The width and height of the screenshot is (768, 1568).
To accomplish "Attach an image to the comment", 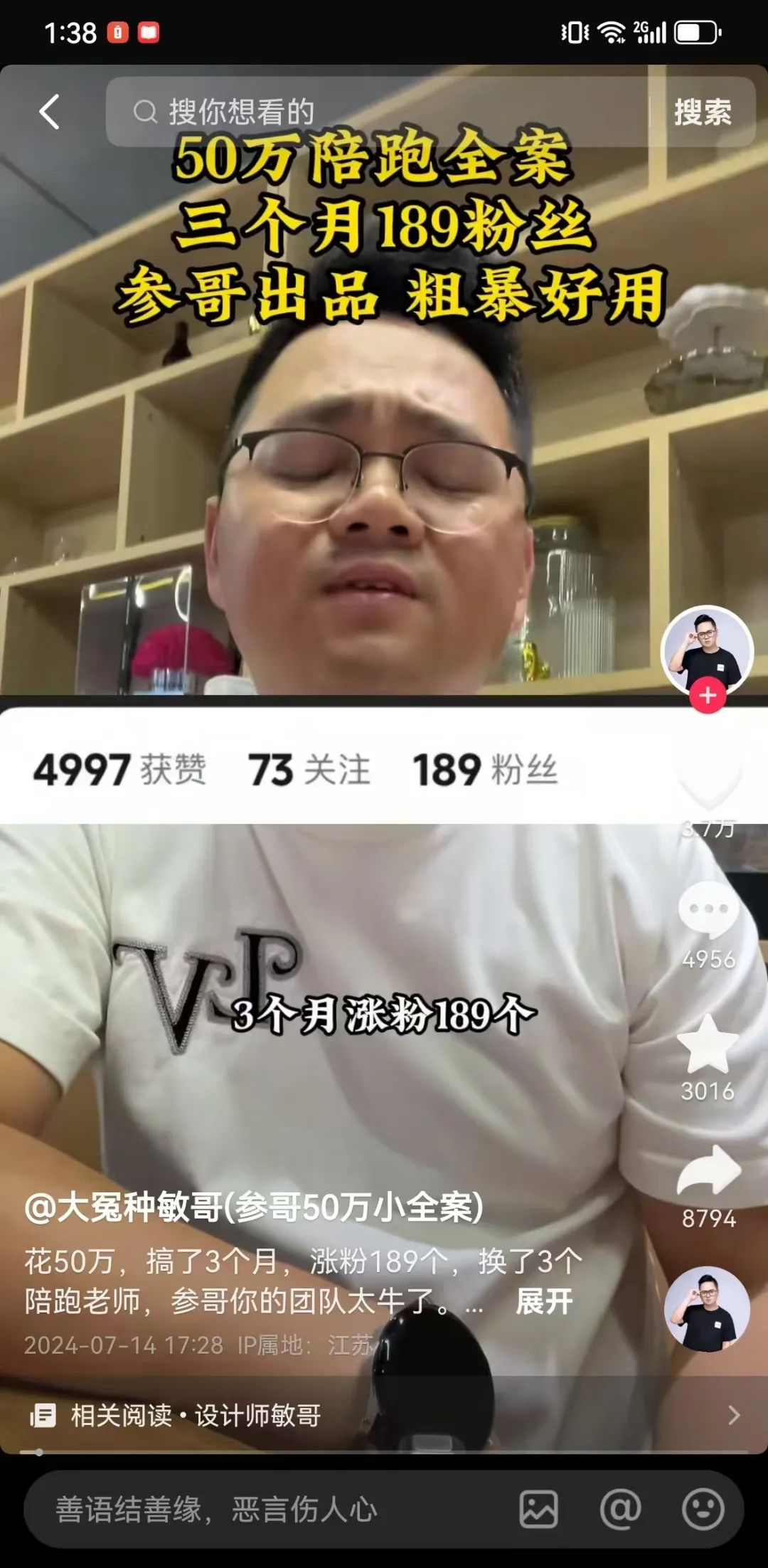I will pyautogui.click(x=538, y=1509).
